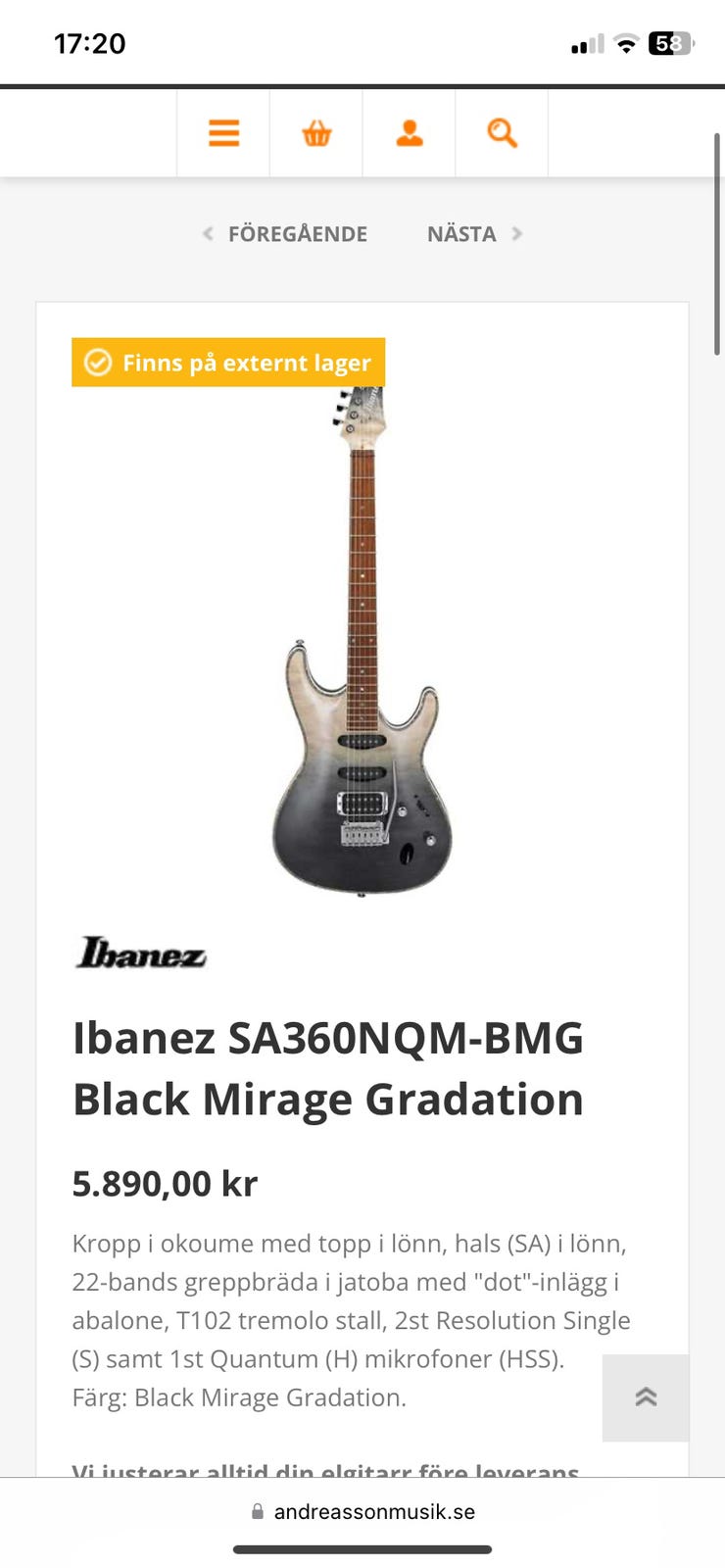Open the user account icon
This screenshot has height=1568, width=725.
[410, 133]
